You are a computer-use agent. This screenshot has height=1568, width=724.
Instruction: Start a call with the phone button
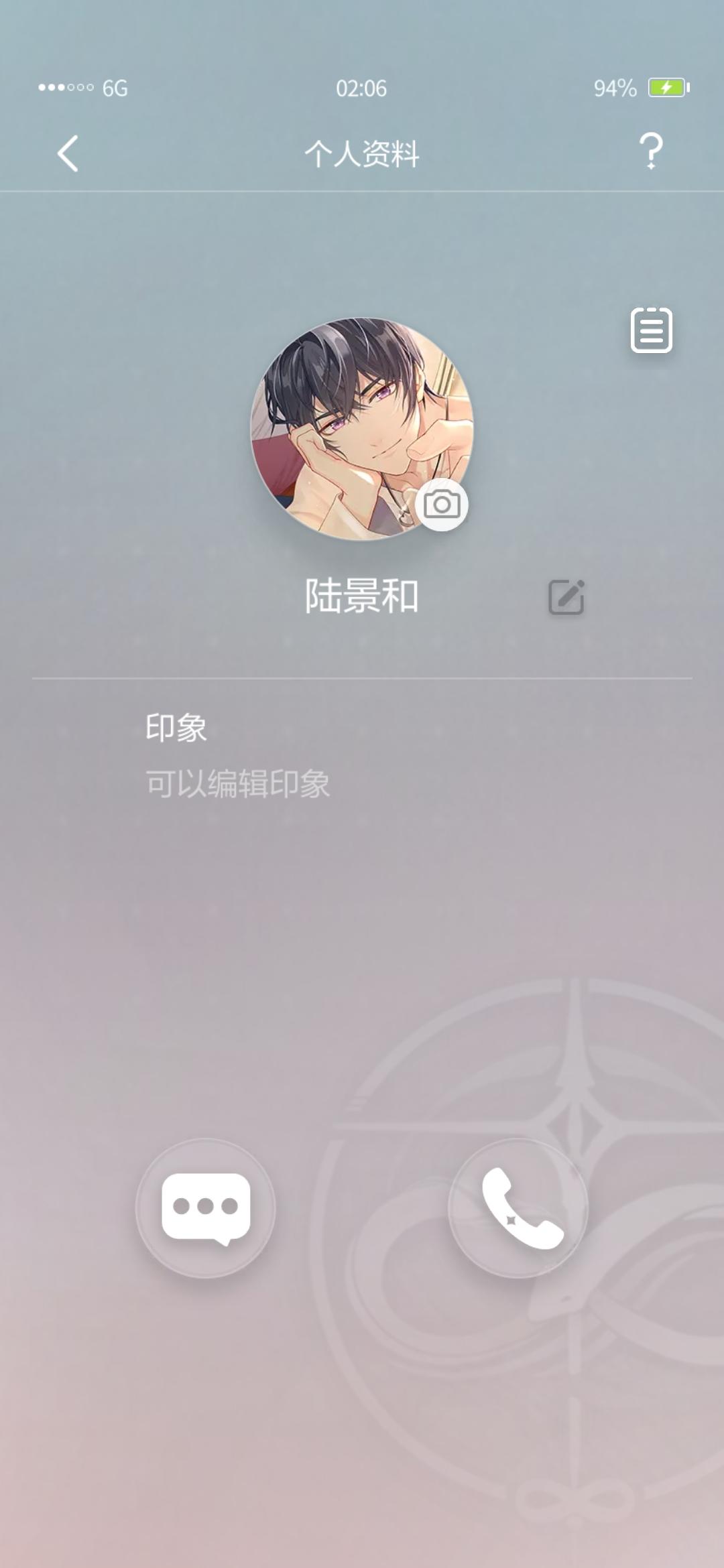coord(518,1206)
